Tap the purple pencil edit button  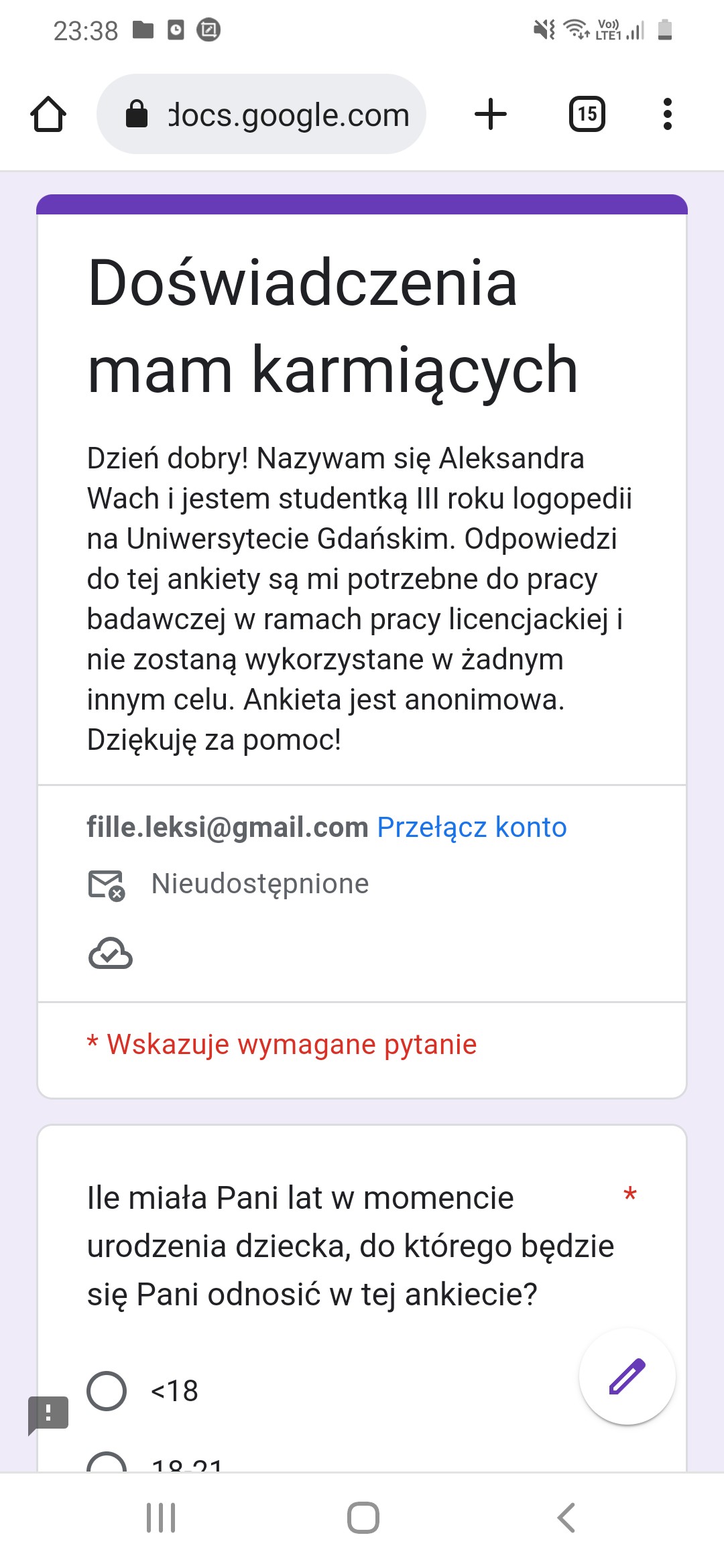pyautogui.click(x=627, y=1376)
